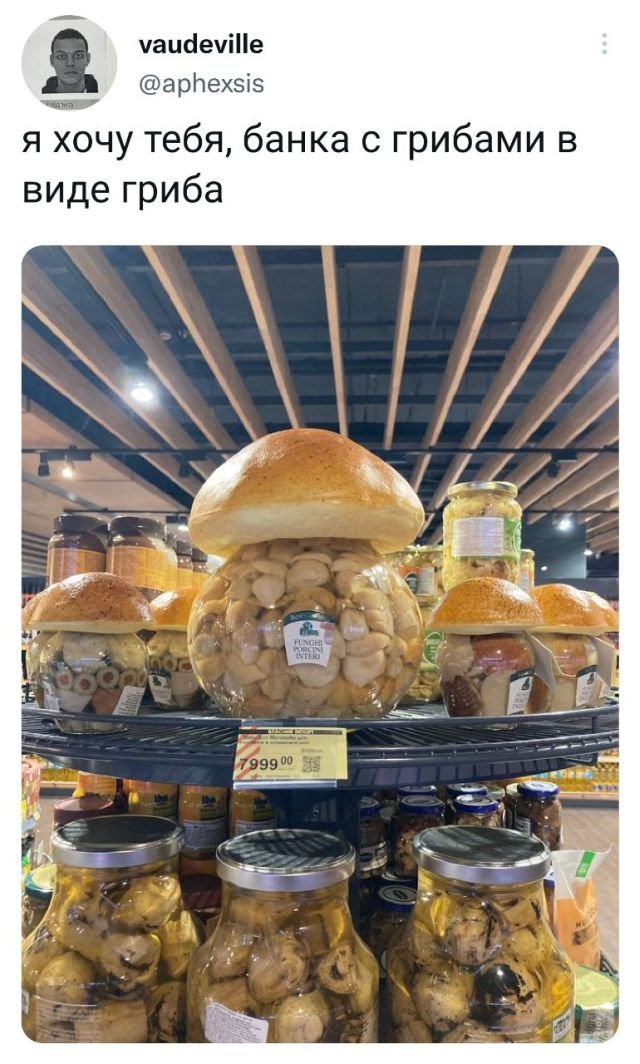
Task: Open the tweet's three-dot overflow menu
Action: (x=604, y=44)
